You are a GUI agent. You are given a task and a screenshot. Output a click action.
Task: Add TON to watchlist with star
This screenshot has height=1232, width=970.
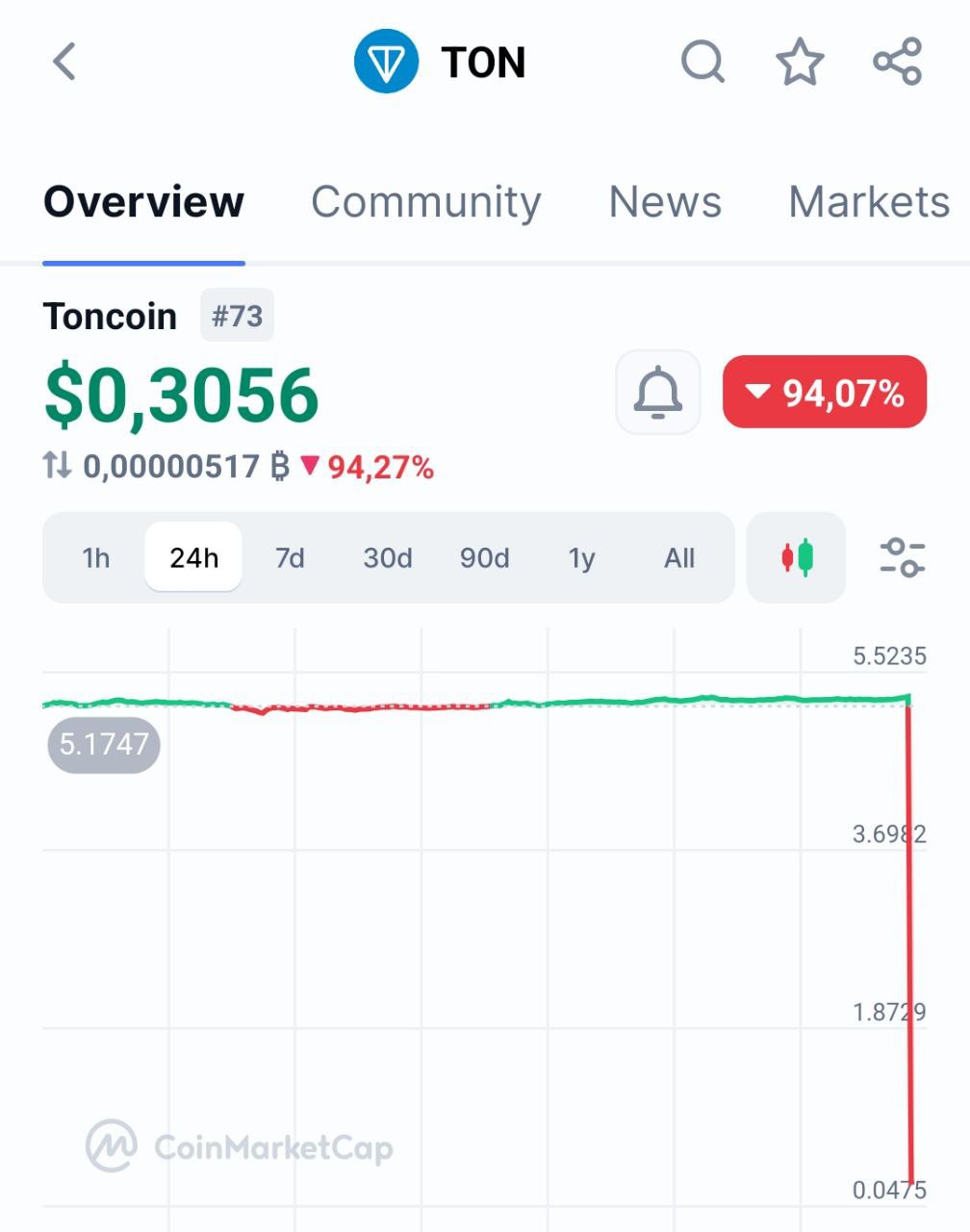800,63
